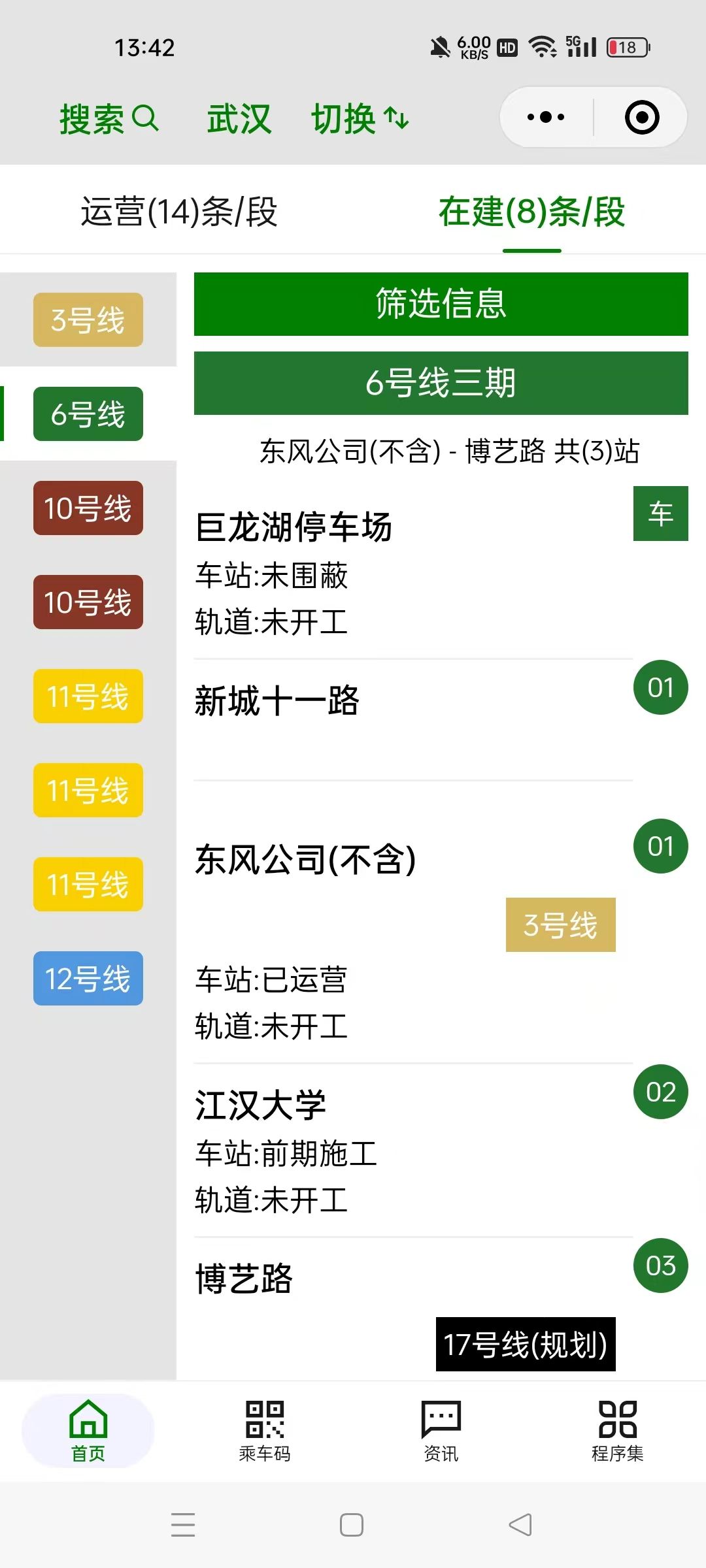Open the 巨龙湖停车场 depot entry
This screenshot has height=1568, width=706.
[x=294, y=527]
